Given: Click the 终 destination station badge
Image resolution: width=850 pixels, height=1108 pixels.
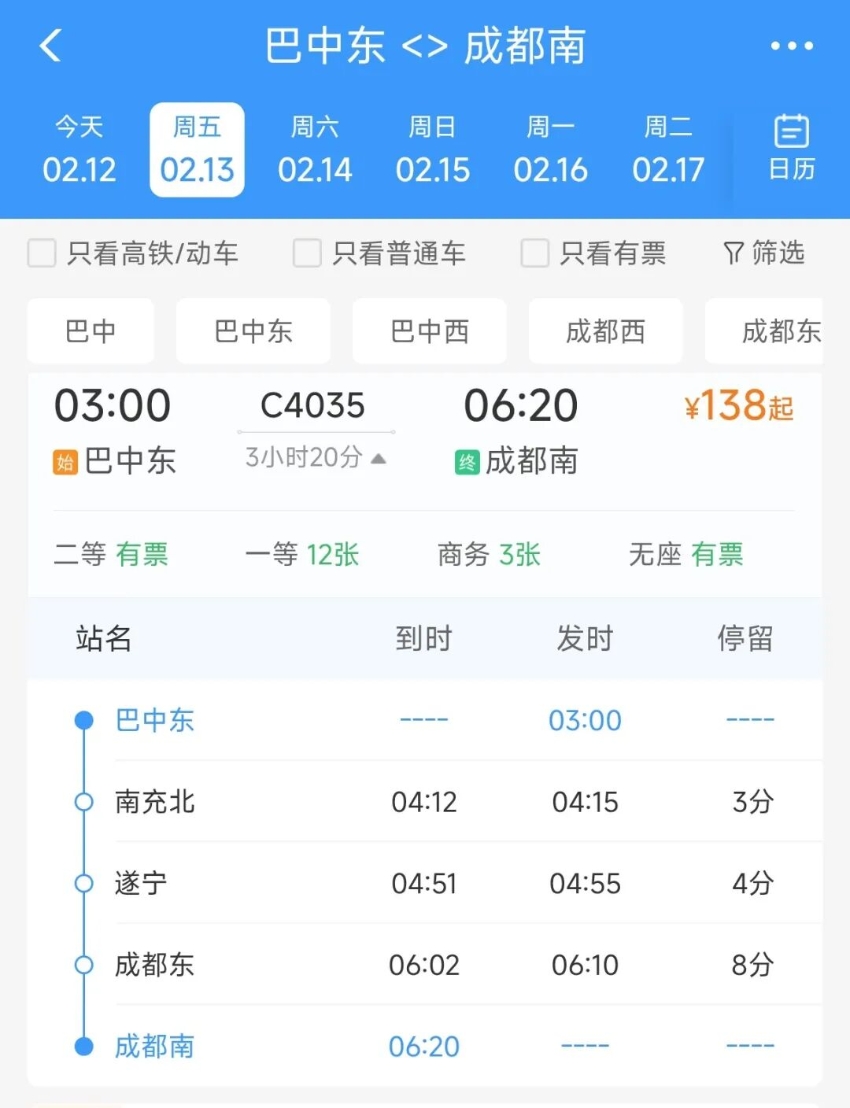Looking at the screenshot, I should tap(466, 461).
